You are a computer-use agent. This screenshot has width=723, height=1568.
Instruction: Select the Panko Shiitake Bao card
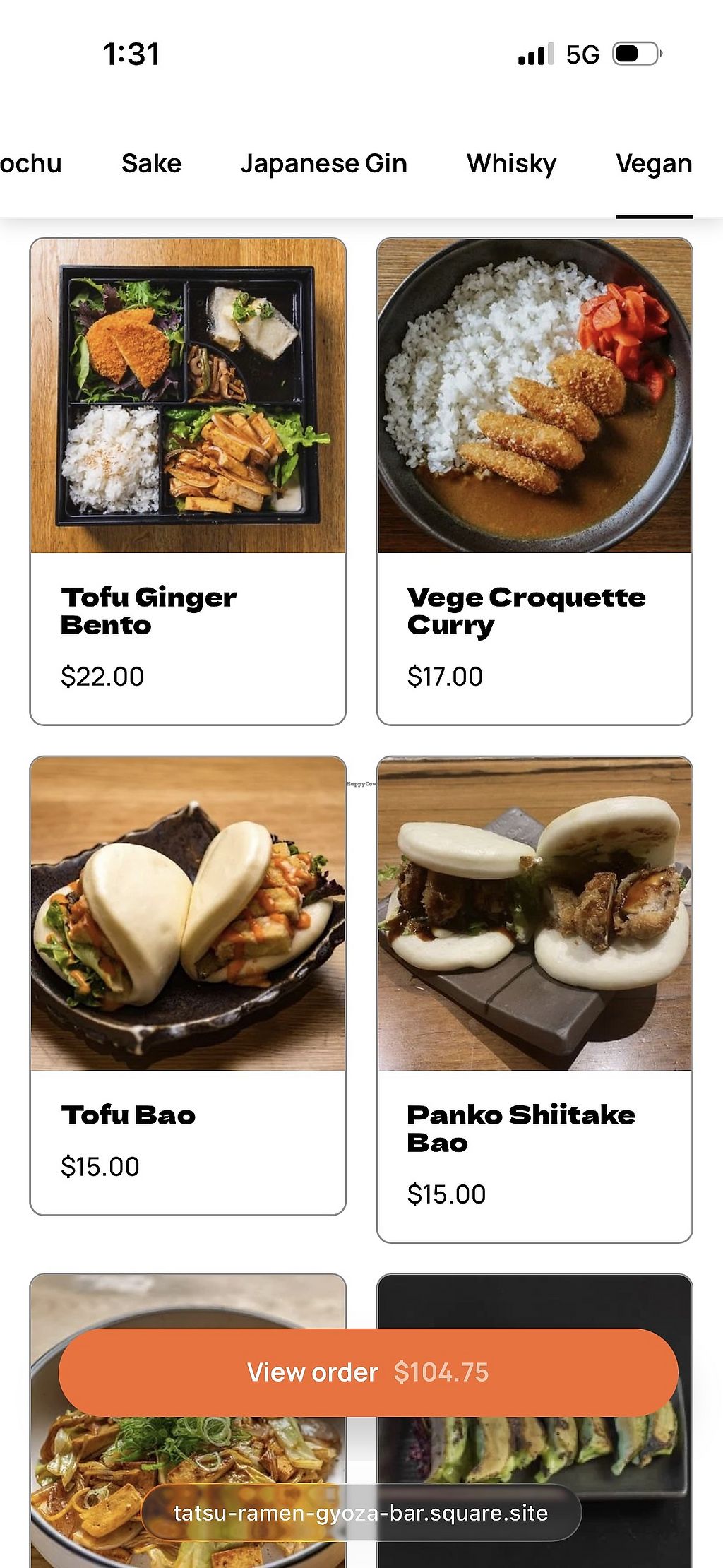point(534,999)
